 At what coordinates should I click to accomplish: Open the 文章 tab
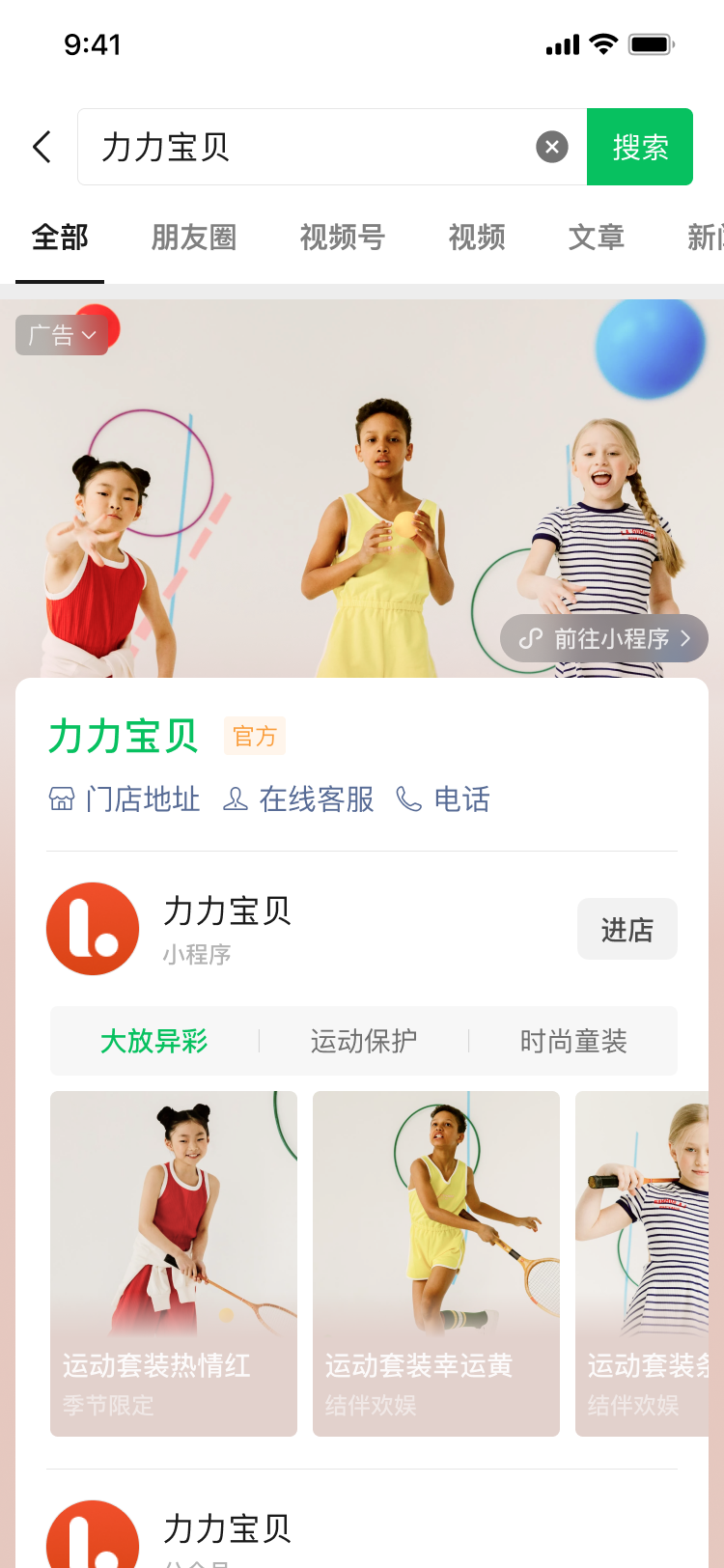596,238
